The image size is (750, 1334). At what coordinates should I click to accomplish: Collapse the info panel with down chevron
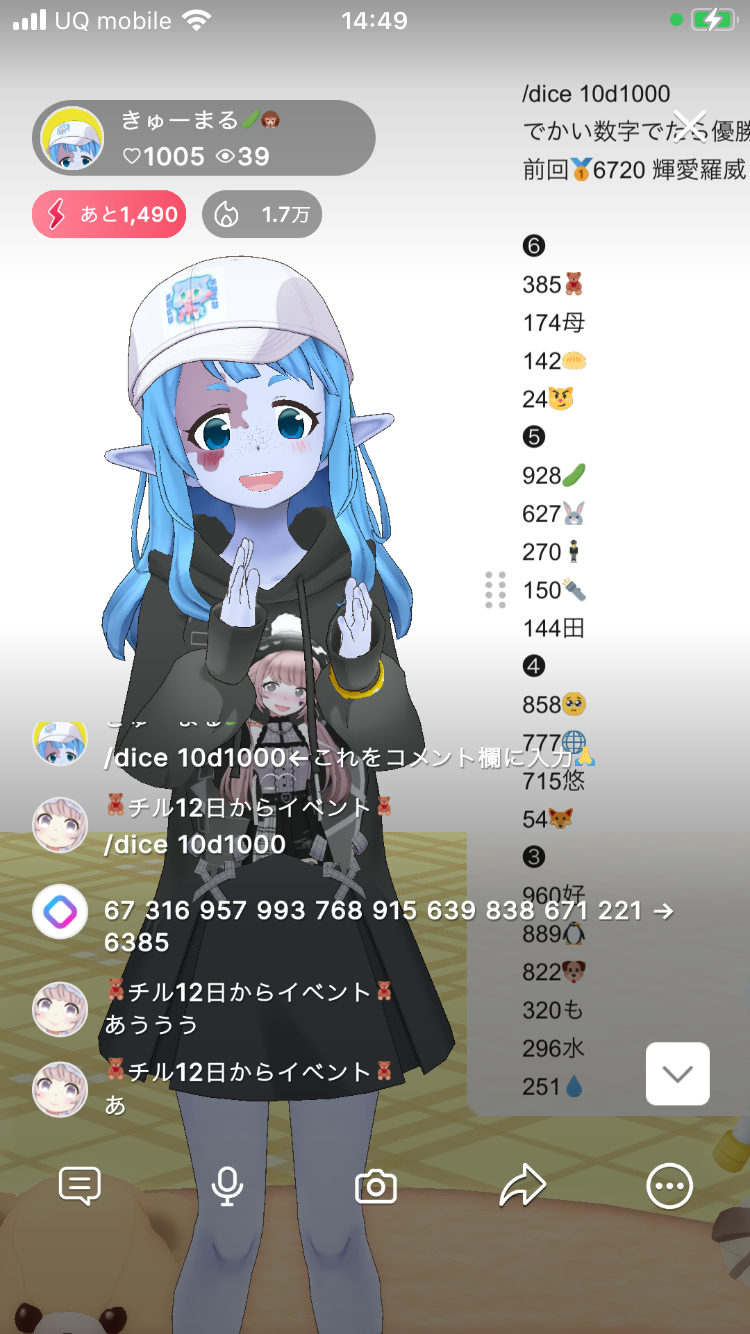click(x=678, y=1074)
